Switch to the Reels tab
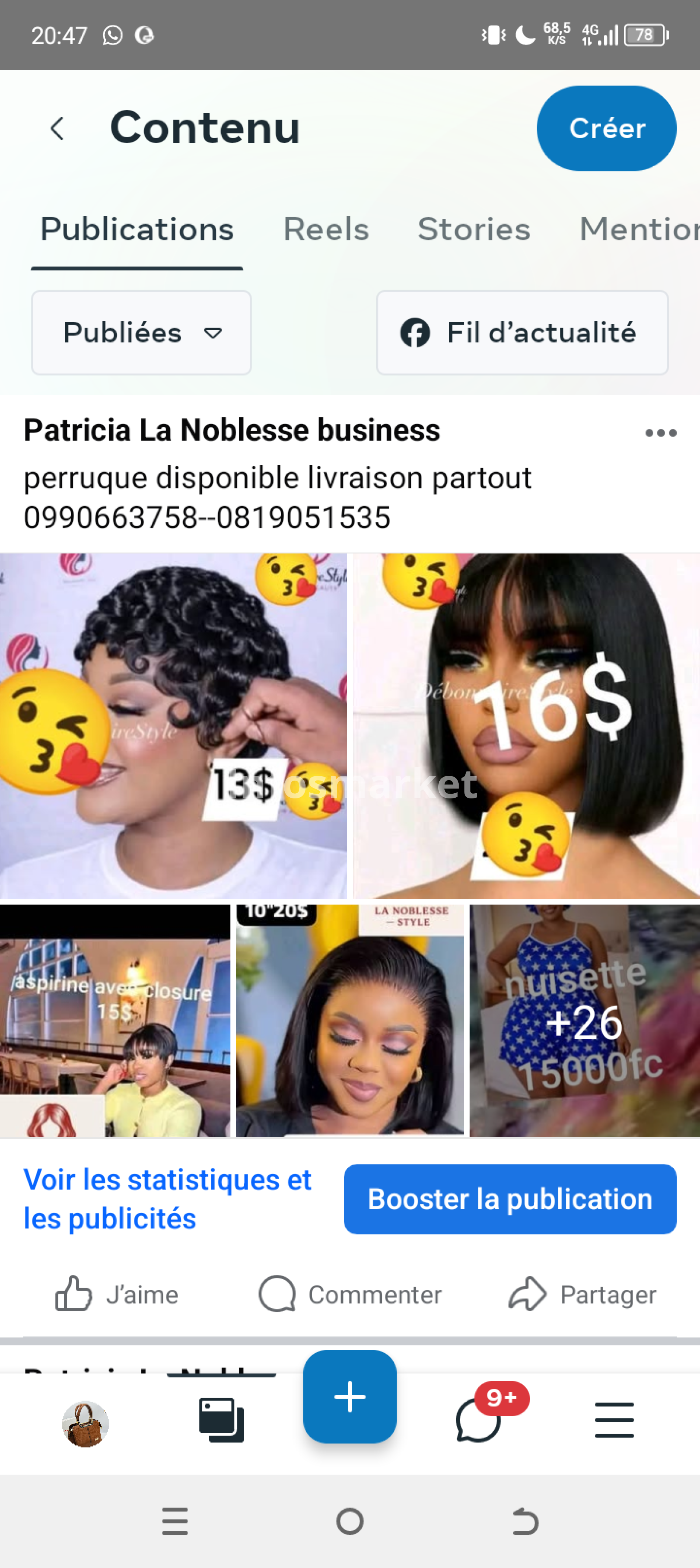This screenshot has height=1568, width=700. tap(326, 229)
